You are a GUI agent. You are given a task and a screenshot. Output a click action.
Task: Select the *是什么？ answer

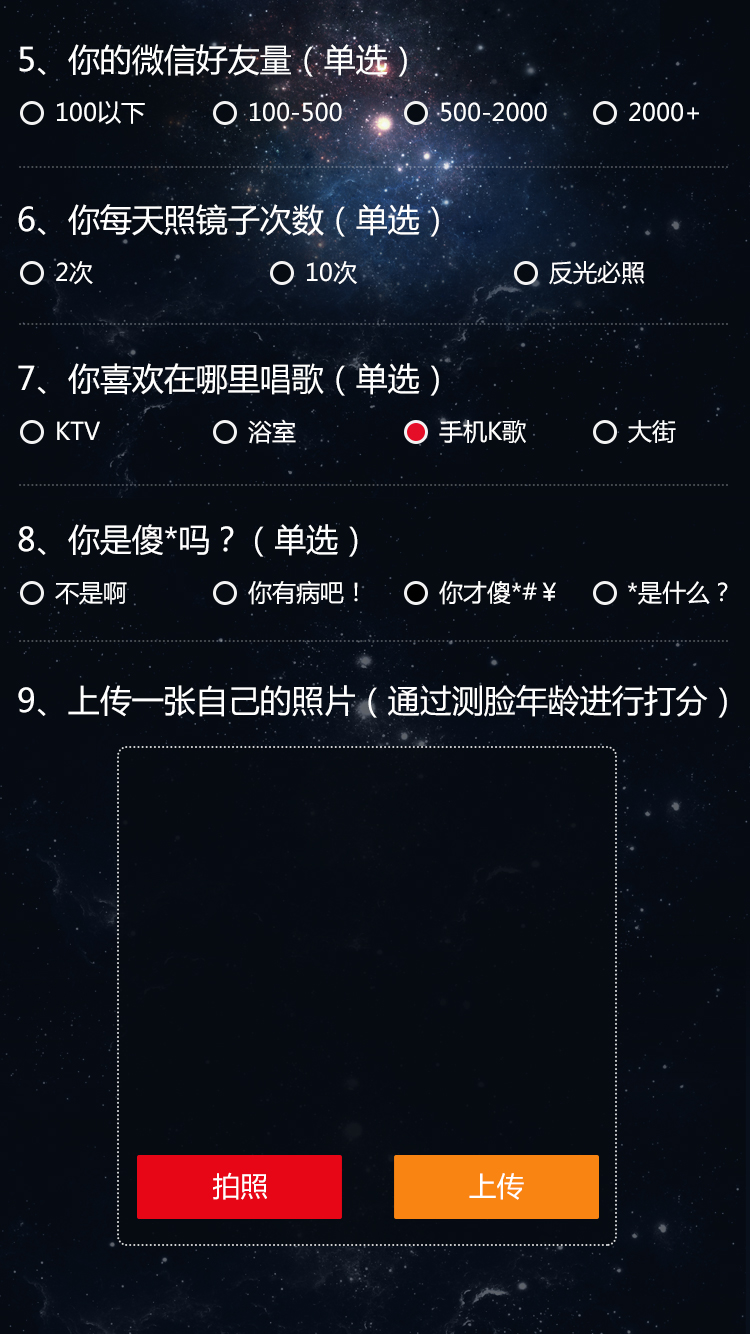(605, 594)
